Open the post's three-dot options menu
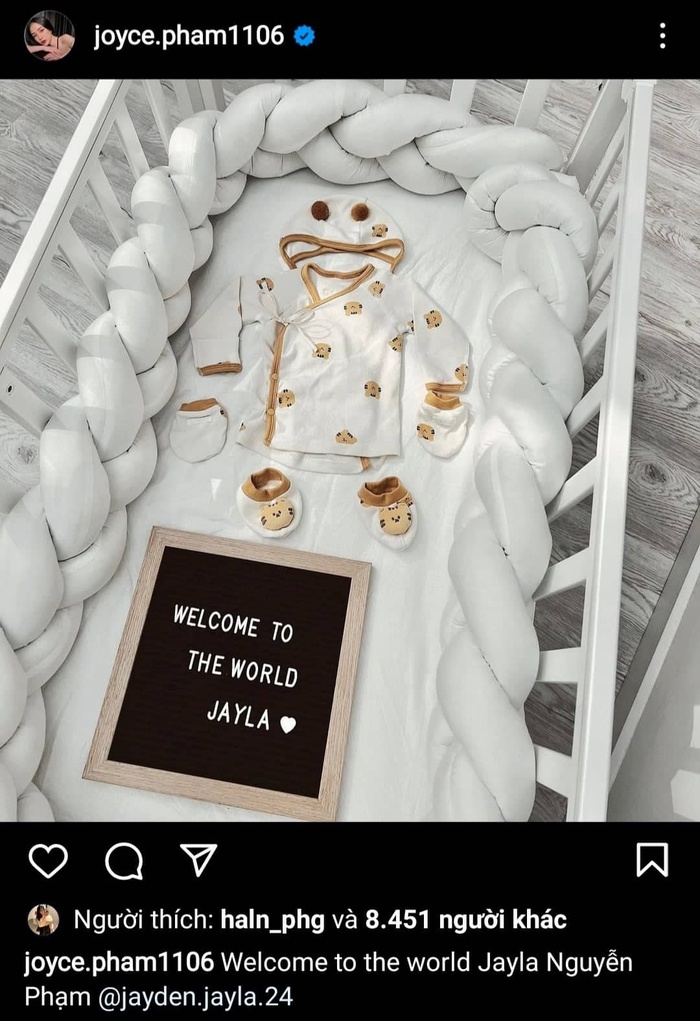 pyautogui.click(x=662, y=37)
